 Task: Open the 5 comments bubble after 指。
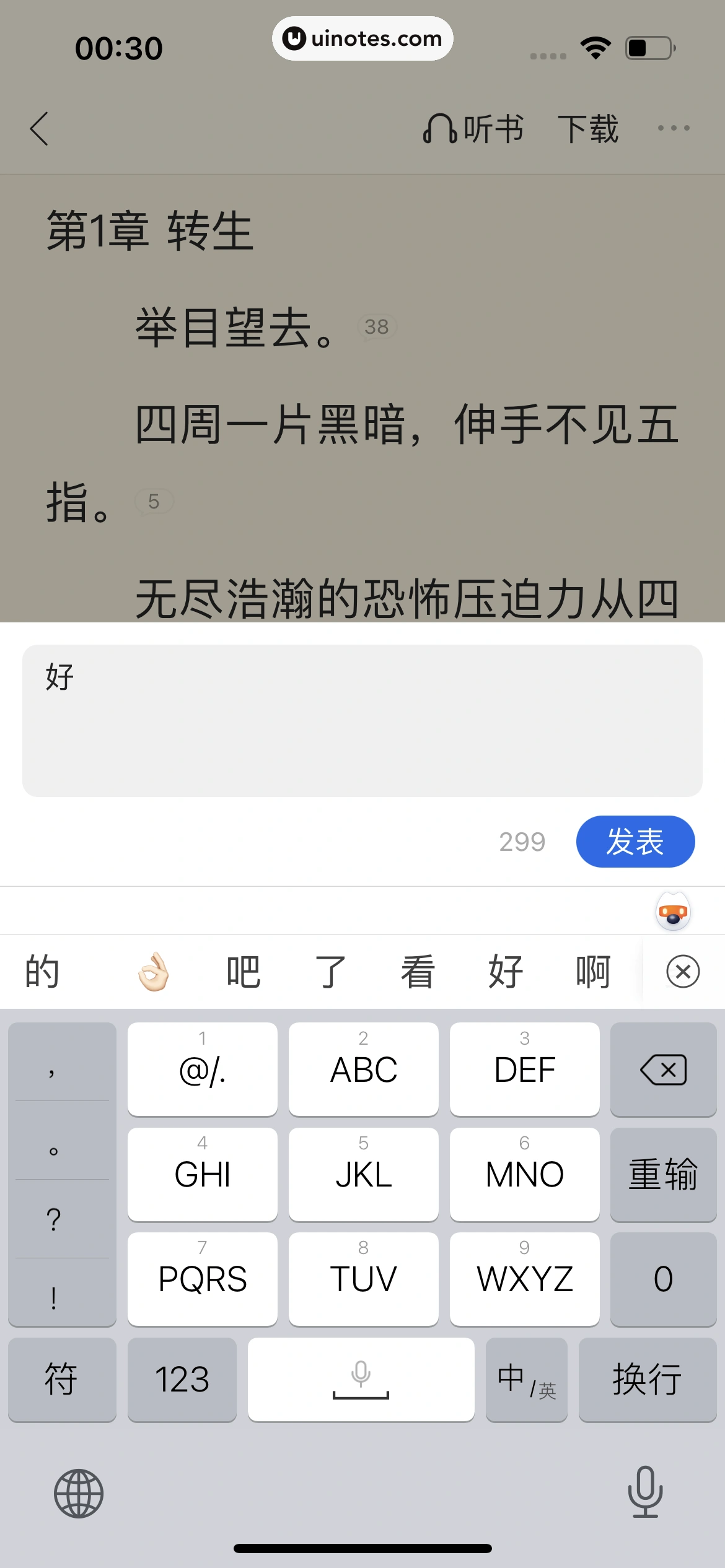[x=154, y=501]
